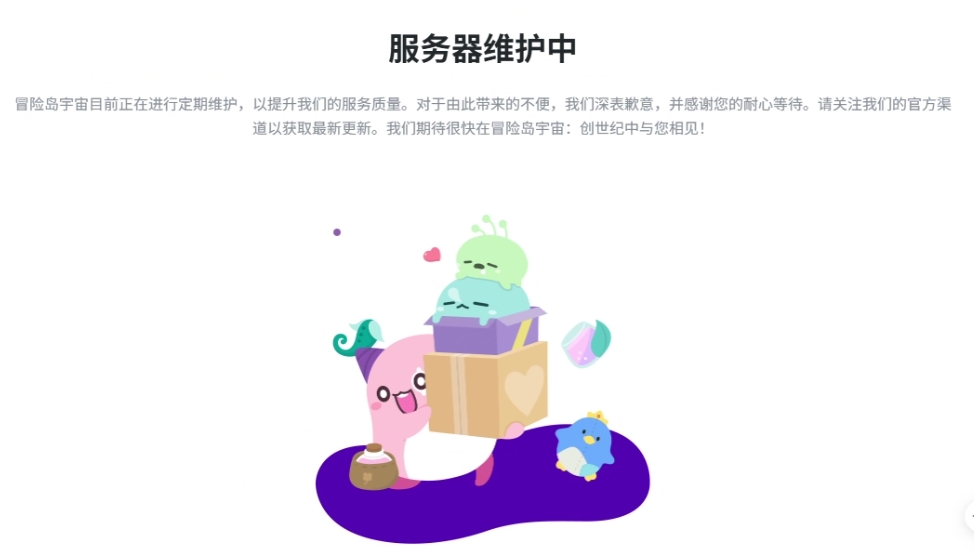Screen dimensions: 974x560
Task: Tap the round floating button at screen edge
Action: pos(969,517)
